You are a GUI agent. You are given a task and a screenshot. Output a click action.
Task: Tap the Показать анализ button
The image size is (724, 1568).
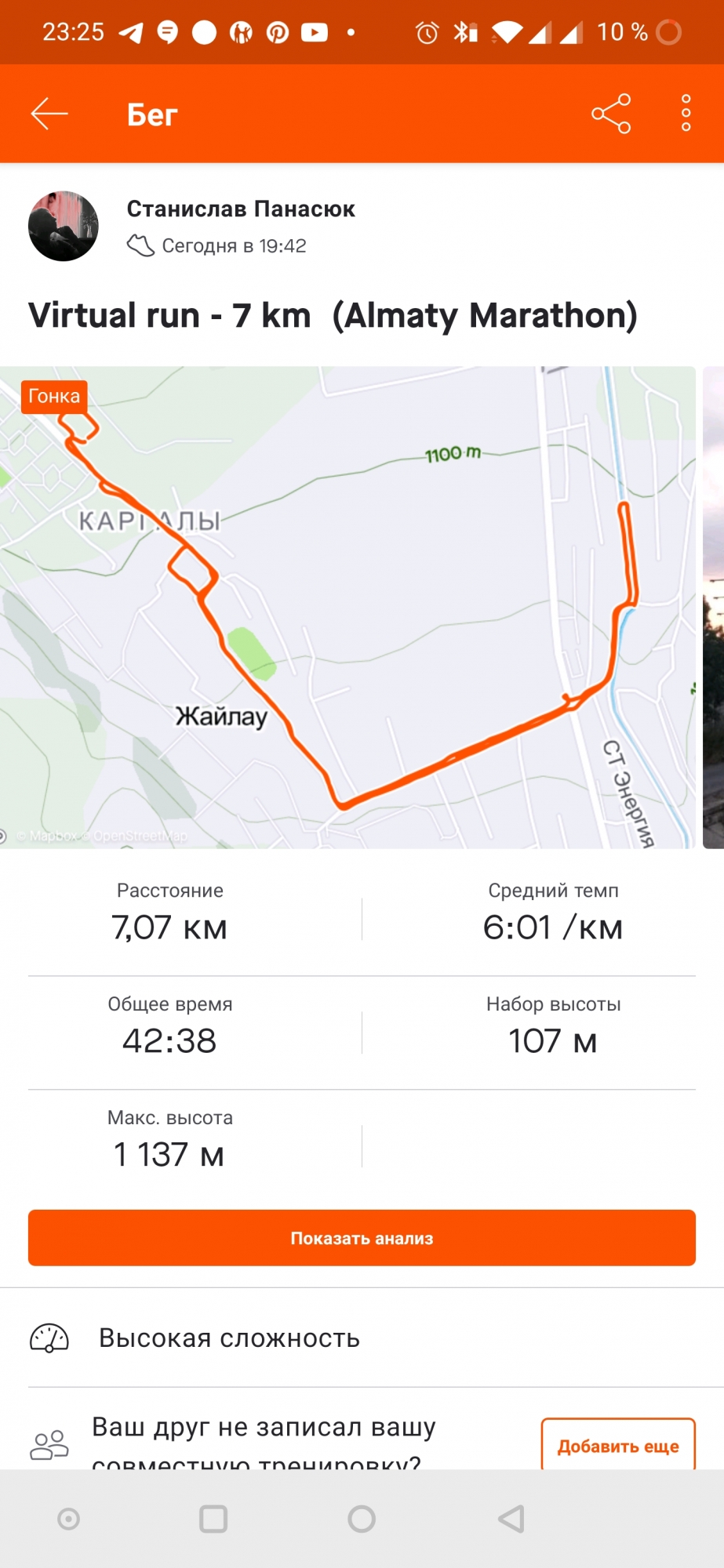coord(362,1238)
